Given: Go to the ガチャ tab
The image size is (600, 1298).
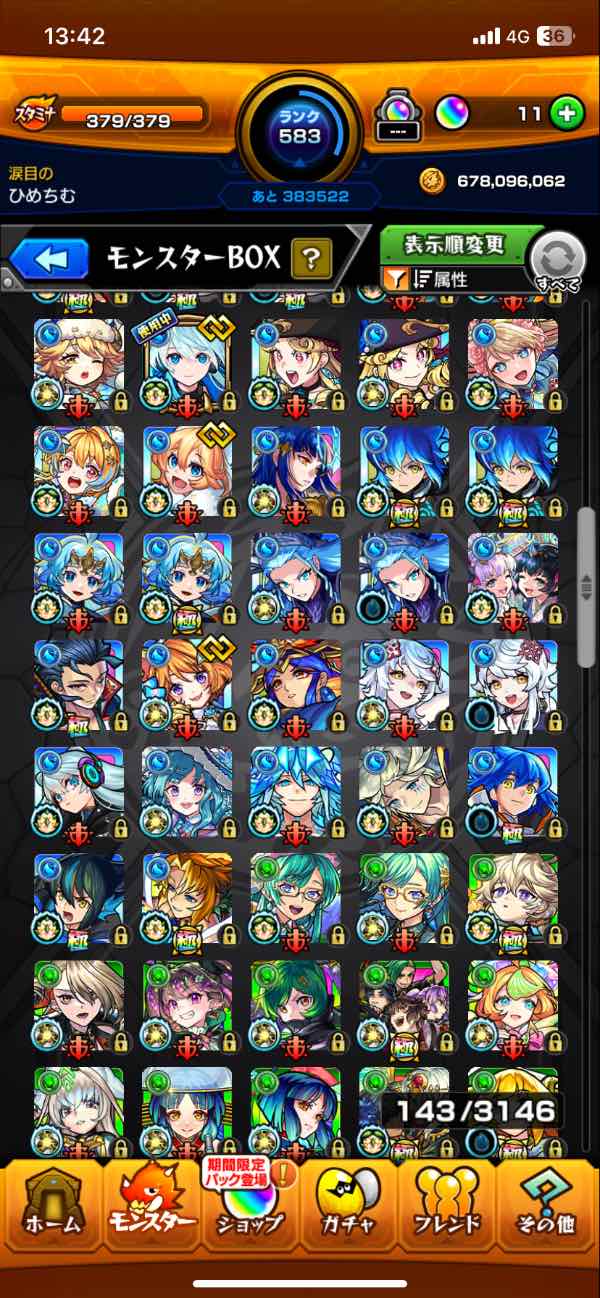Looking at the screenshot, I should (x=349, y=1209).
